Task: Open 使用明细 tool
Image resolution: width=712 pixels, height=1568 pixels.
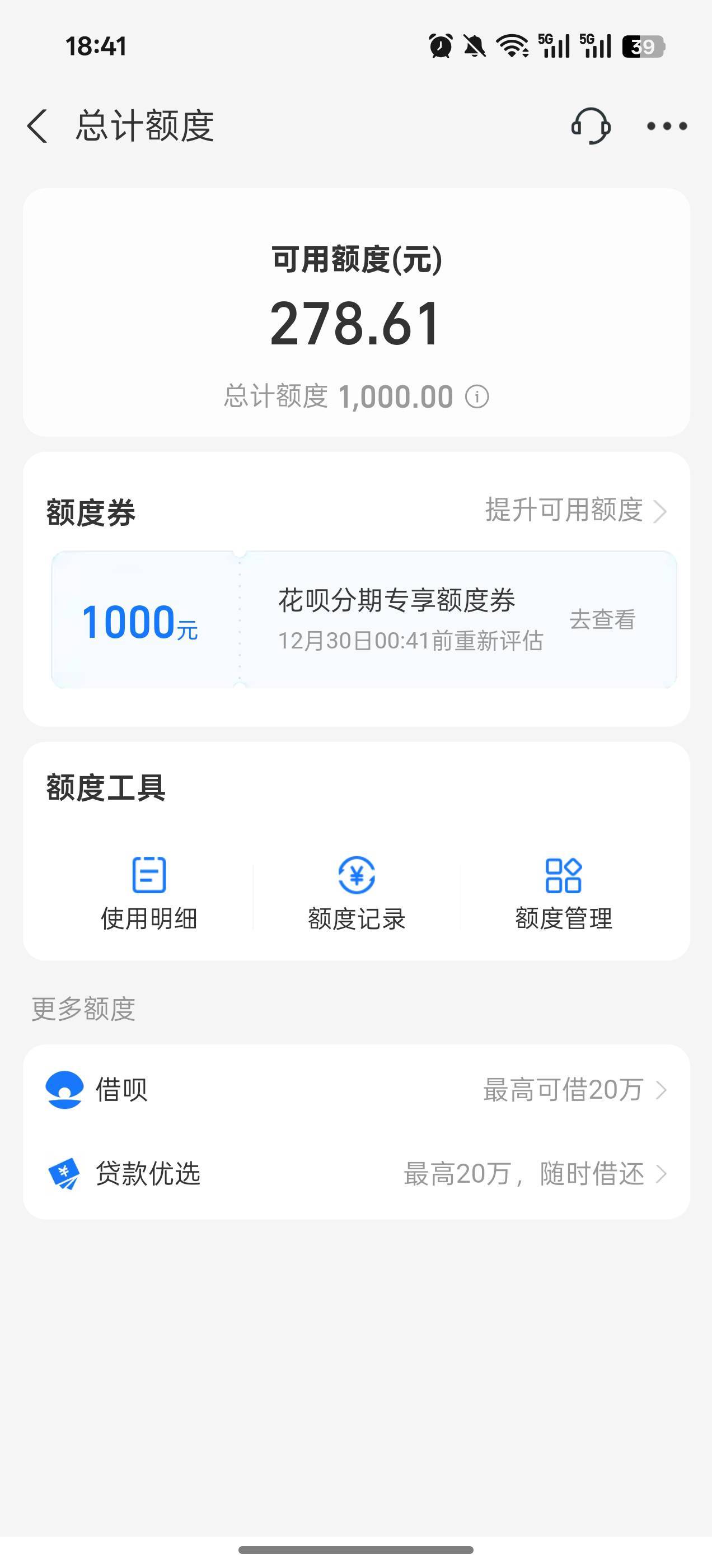Action: 149,893
